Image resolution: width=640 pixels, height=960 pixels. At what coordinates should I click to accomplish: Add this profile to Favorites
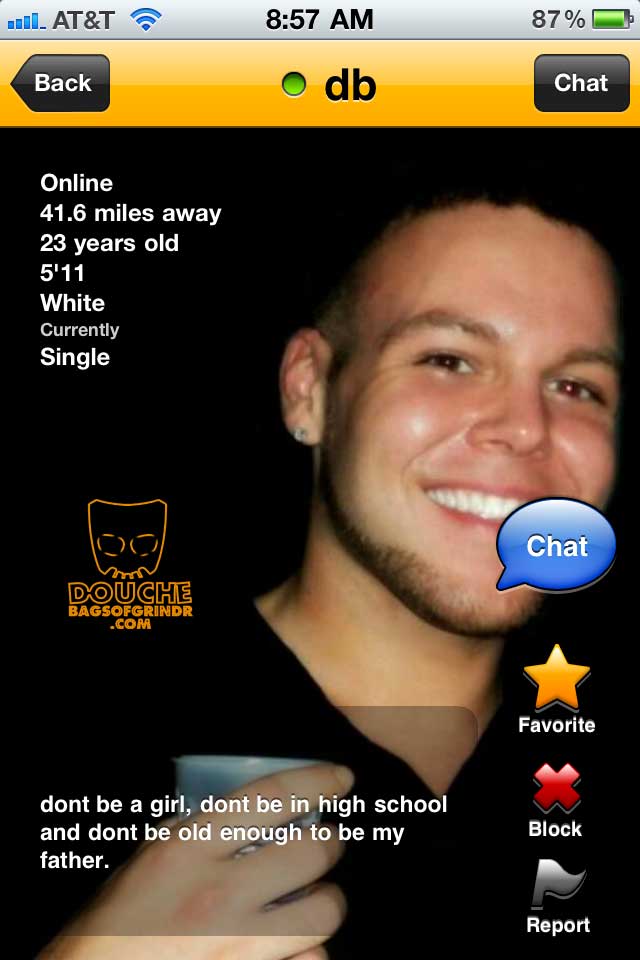(556, 690)
